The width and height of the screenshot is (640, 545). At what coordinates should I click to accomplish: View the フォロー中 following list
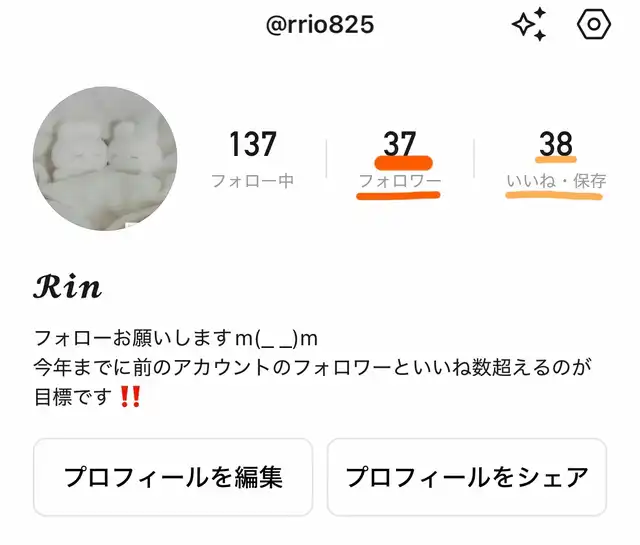[252, 159]
